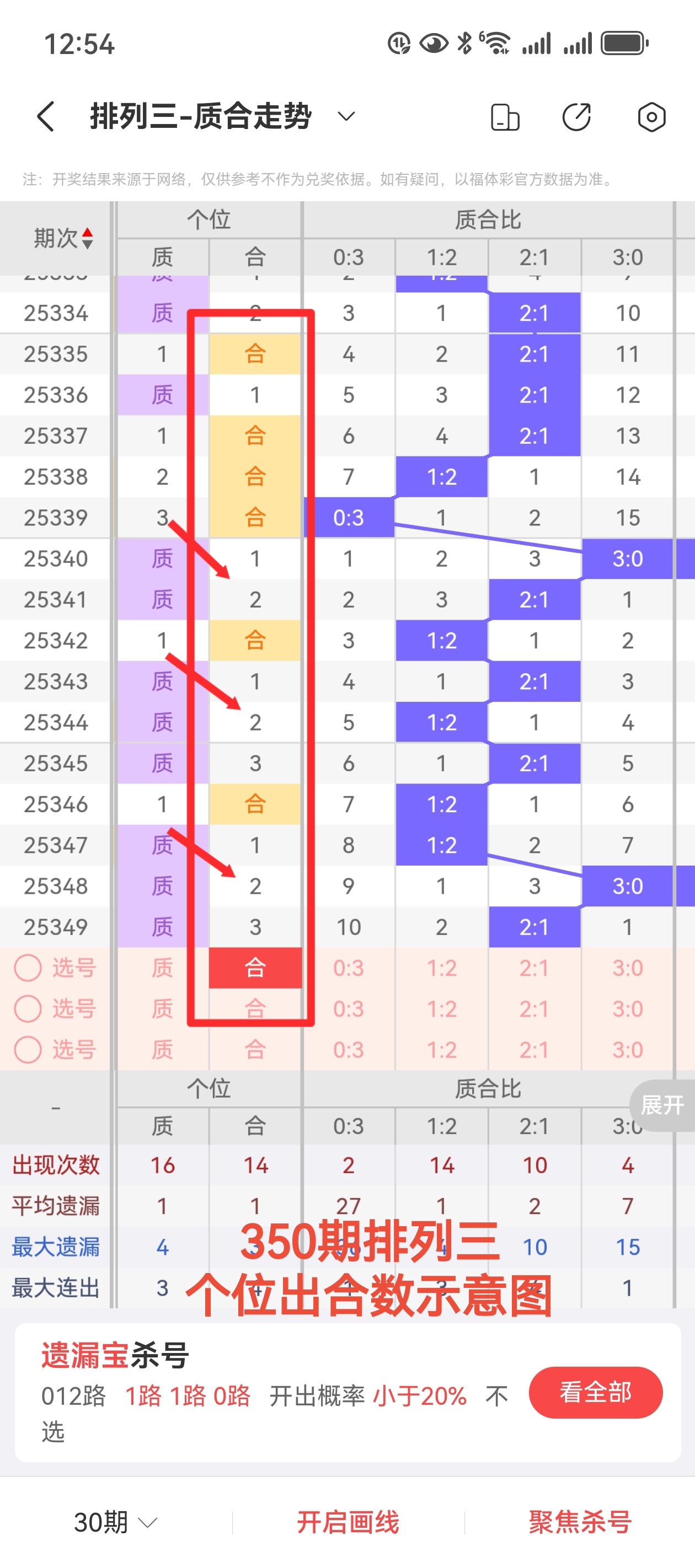Select the second 选号 radio button
This screenshot has height=1568, width=695.
pyautogui.click(x=28, y=1008)
